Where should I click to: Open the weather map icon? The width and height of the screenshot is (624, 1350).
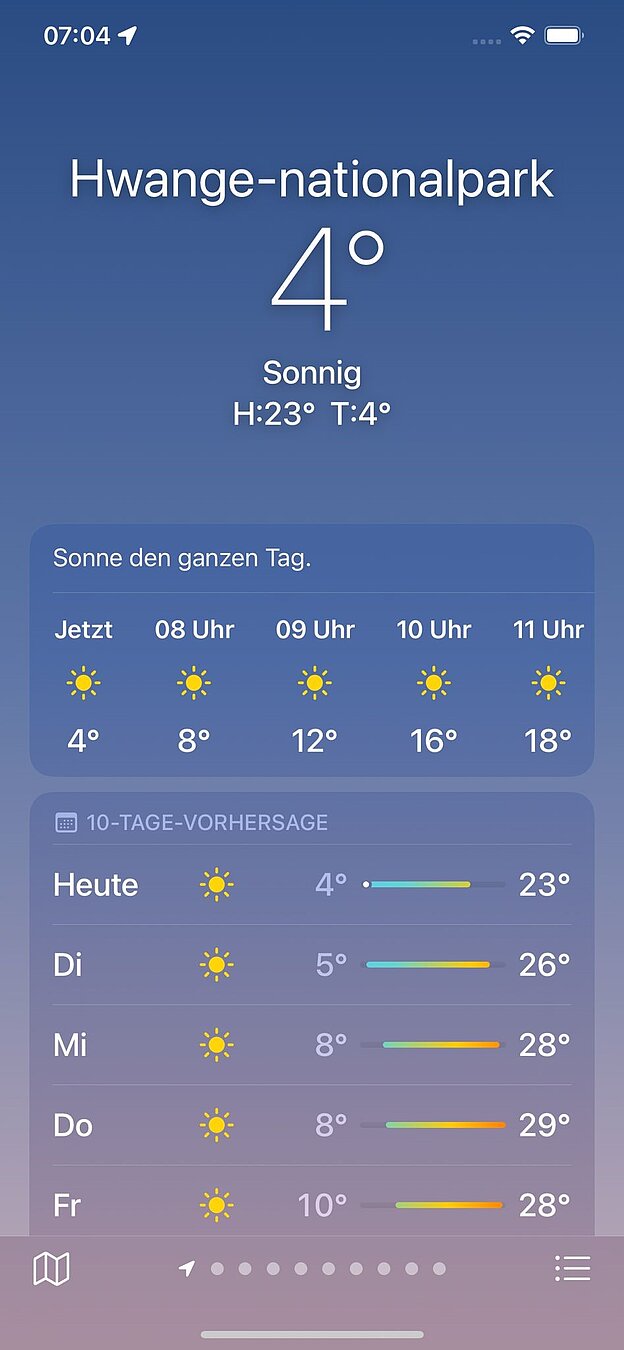coord(51,1269)
